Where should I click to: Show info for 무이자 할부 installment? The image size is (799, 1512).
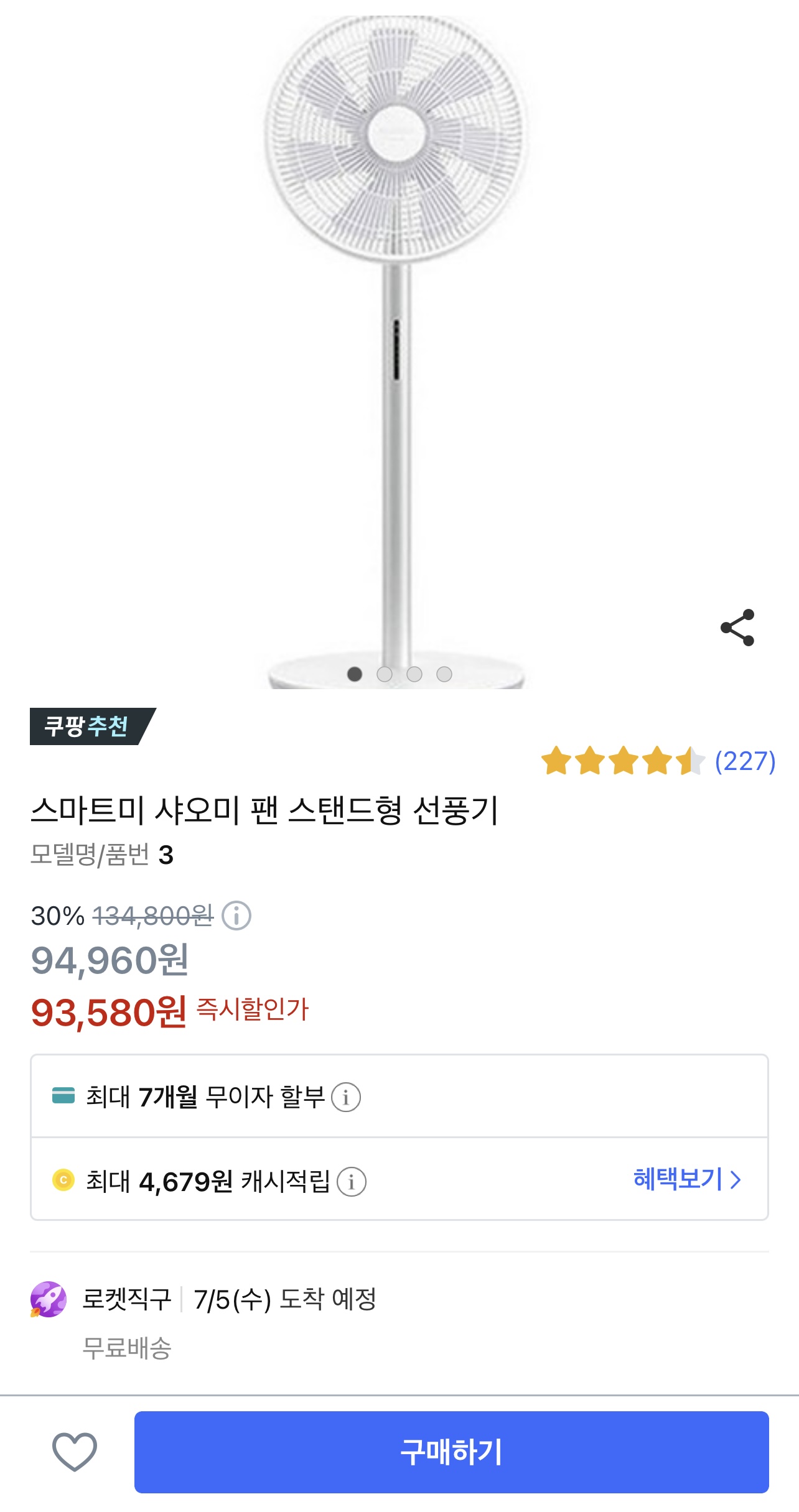(346, 1097)
